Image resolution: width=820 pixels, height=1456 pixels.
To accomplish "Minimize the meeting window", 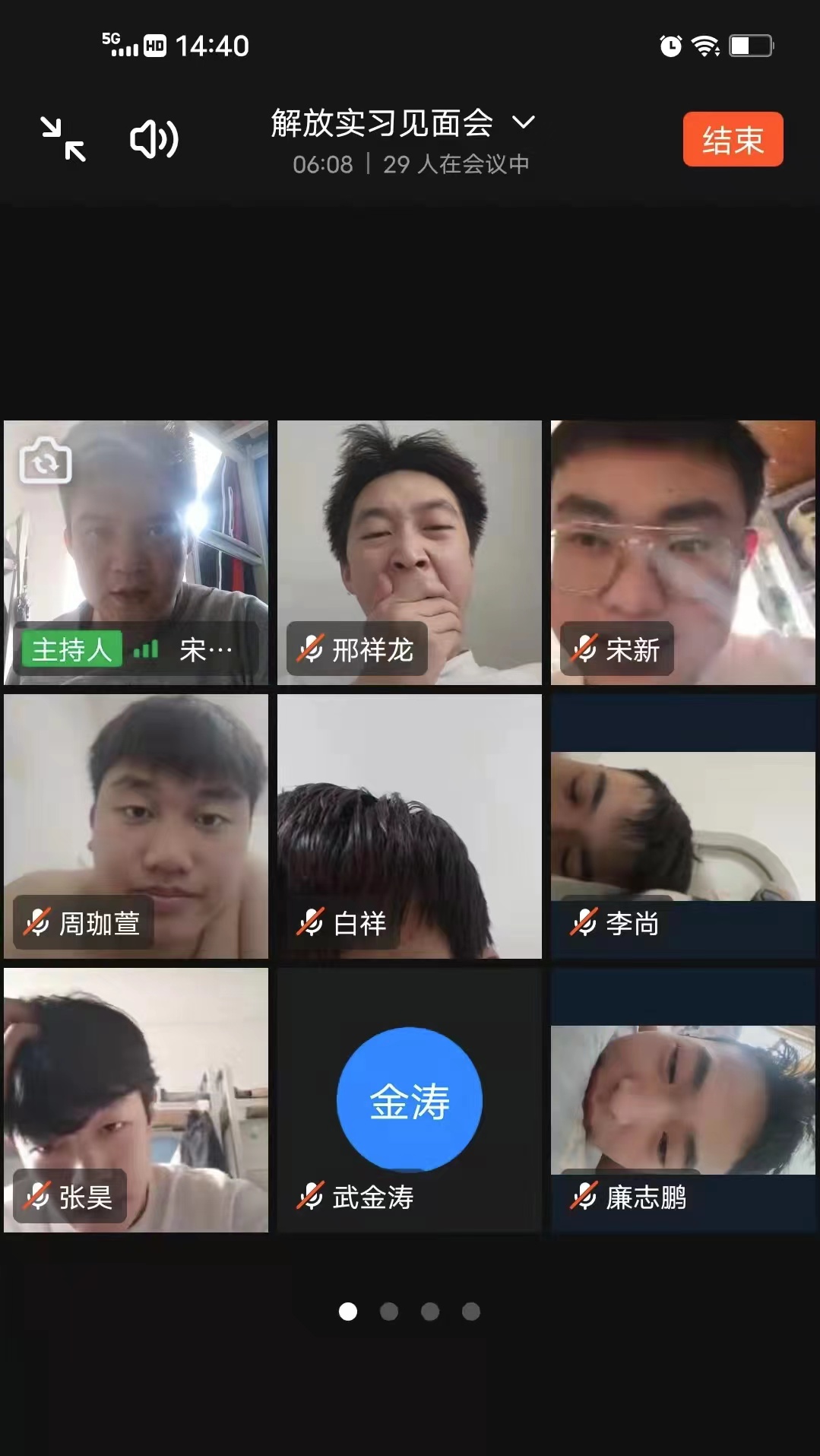I will pyautogui.click(x=63, y=139).
